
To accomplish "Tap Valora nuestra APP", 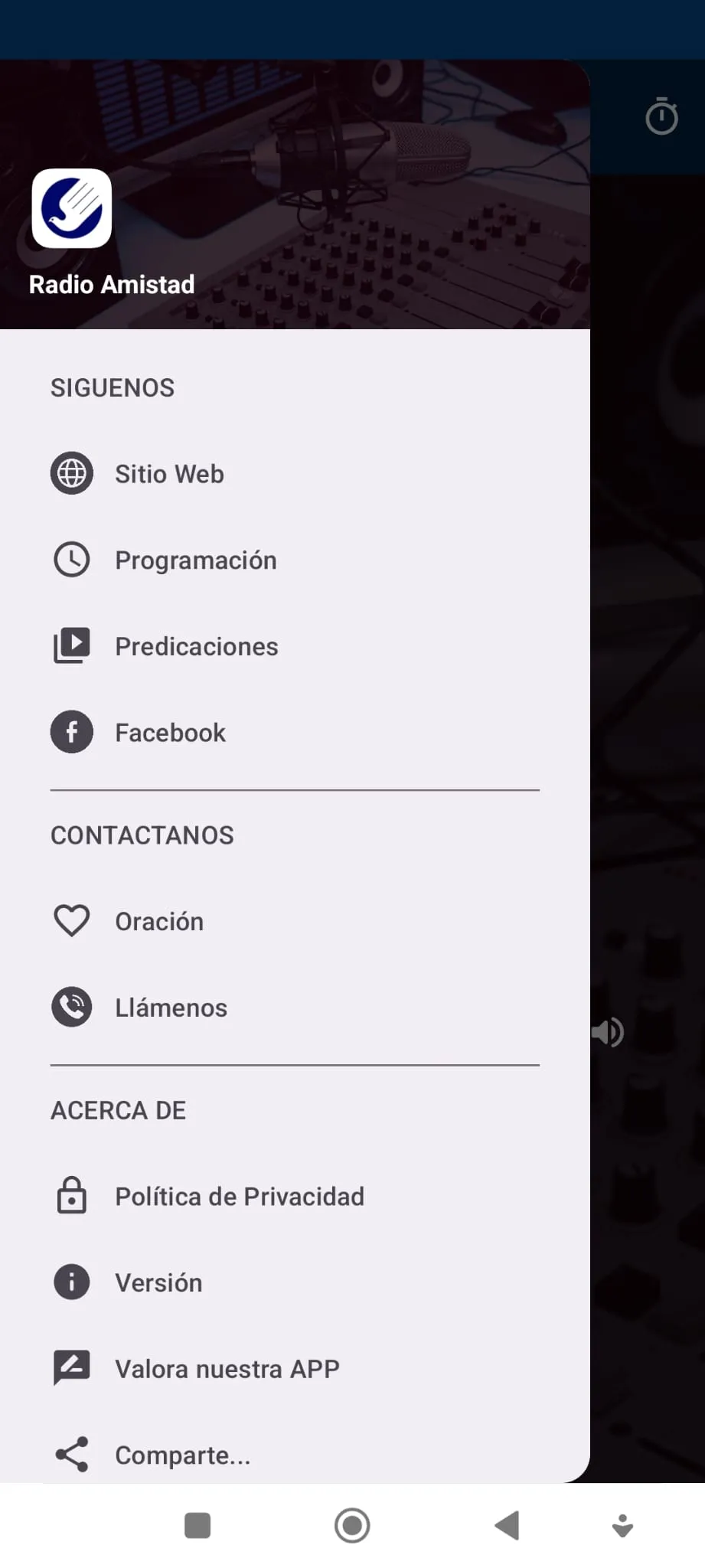I will [227, 1369].
